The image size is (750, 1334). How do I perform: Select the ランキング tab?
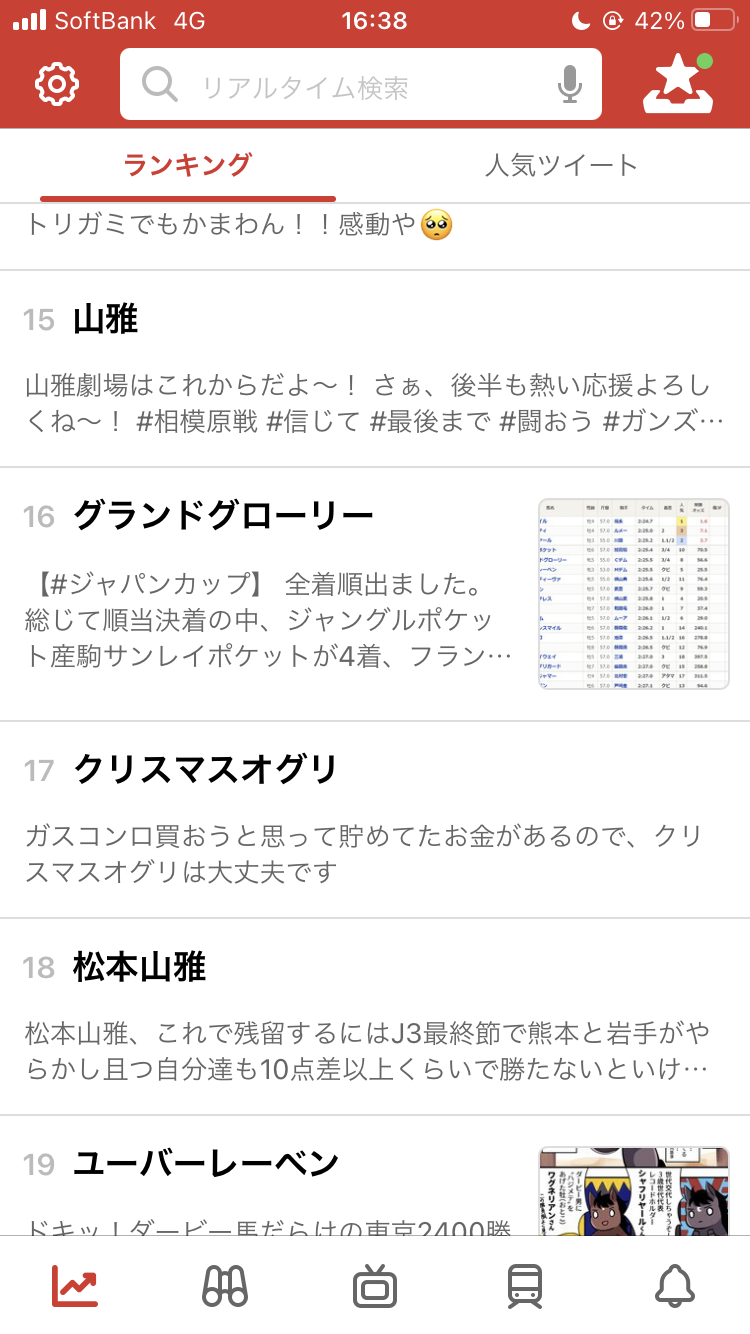187,165
